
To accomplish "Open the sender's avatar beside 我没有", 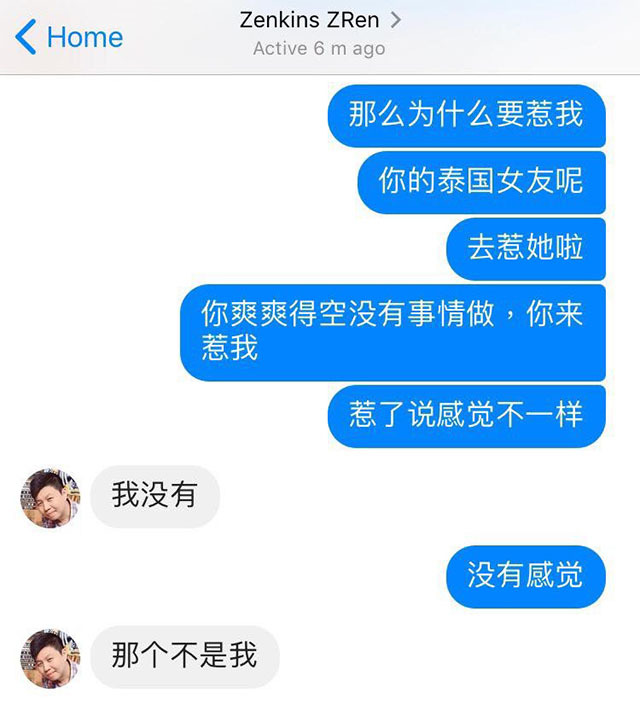I will [50, 497].
